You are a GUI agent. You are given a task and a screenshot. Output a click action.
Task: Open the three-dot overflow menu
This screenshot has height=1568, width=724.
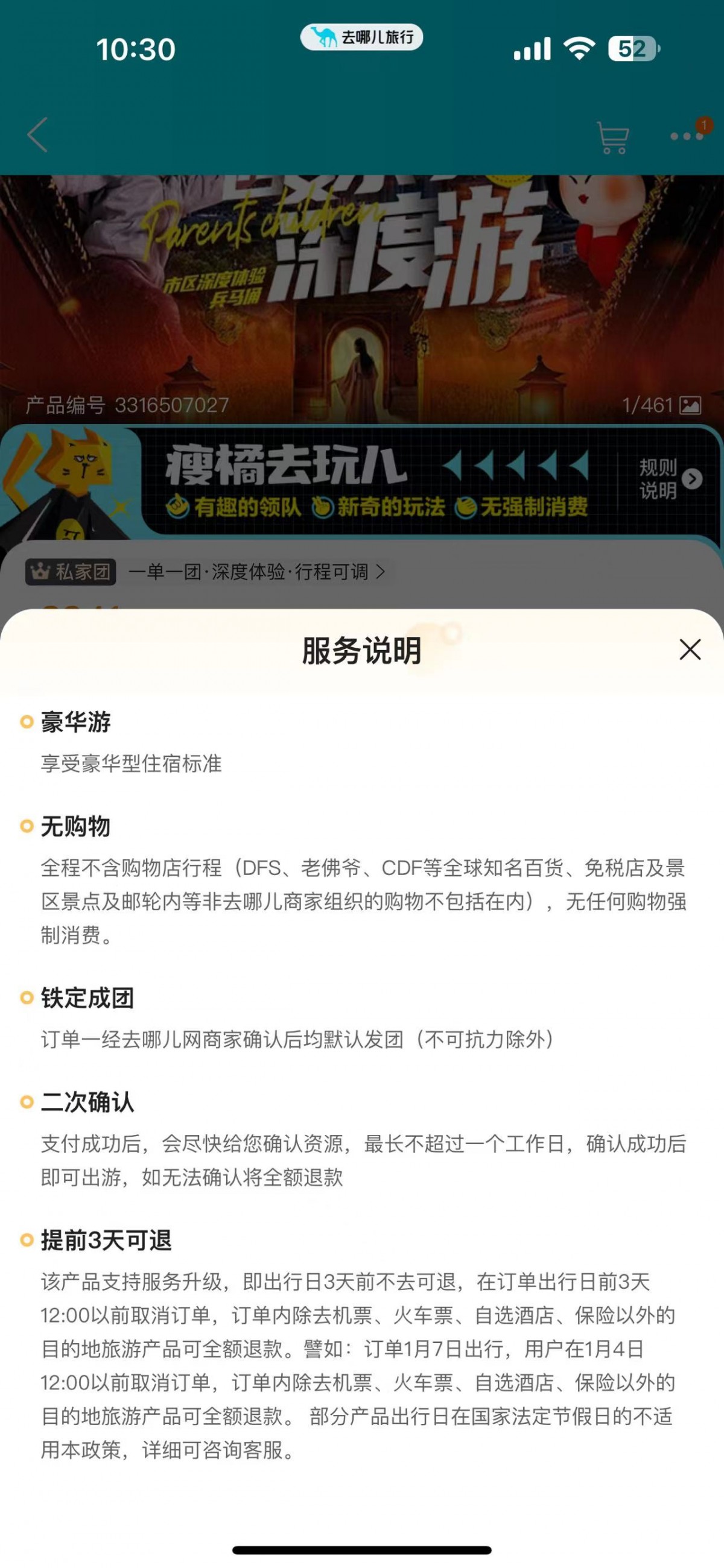[686, 136]
